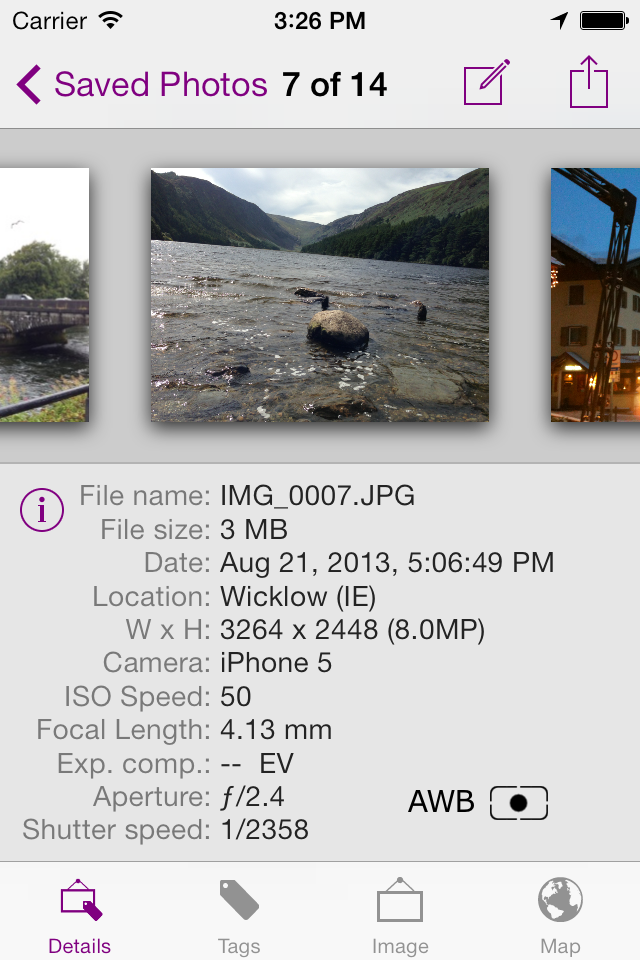The height and width of the screenshot is (960, 640).
Task: Tap the info icon beside File name
Action: click(42, 510)
